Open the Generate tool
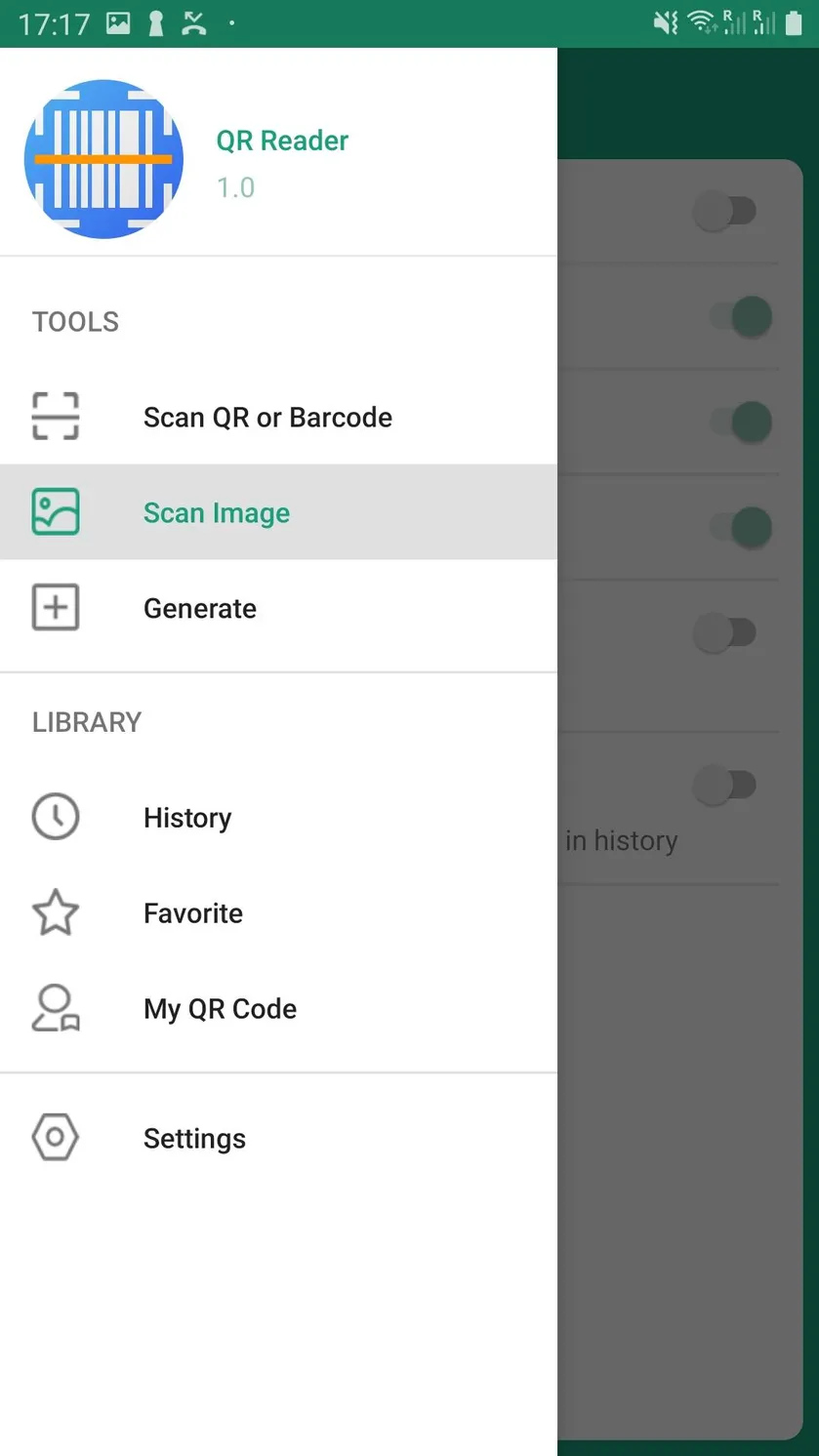Viewport: 819px width, 1456px height. click(x=278, y=608)
